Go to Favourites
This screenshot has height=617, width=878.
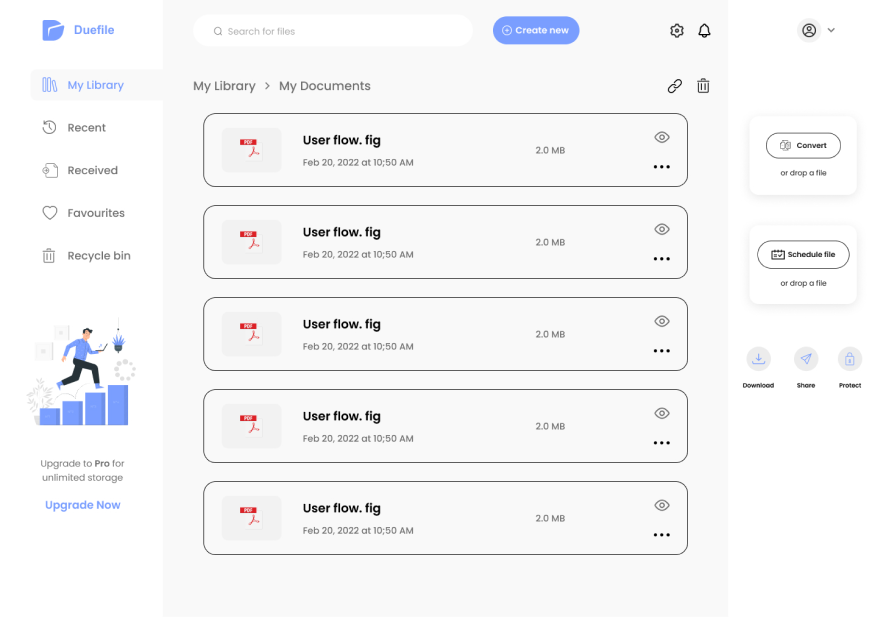95,213
